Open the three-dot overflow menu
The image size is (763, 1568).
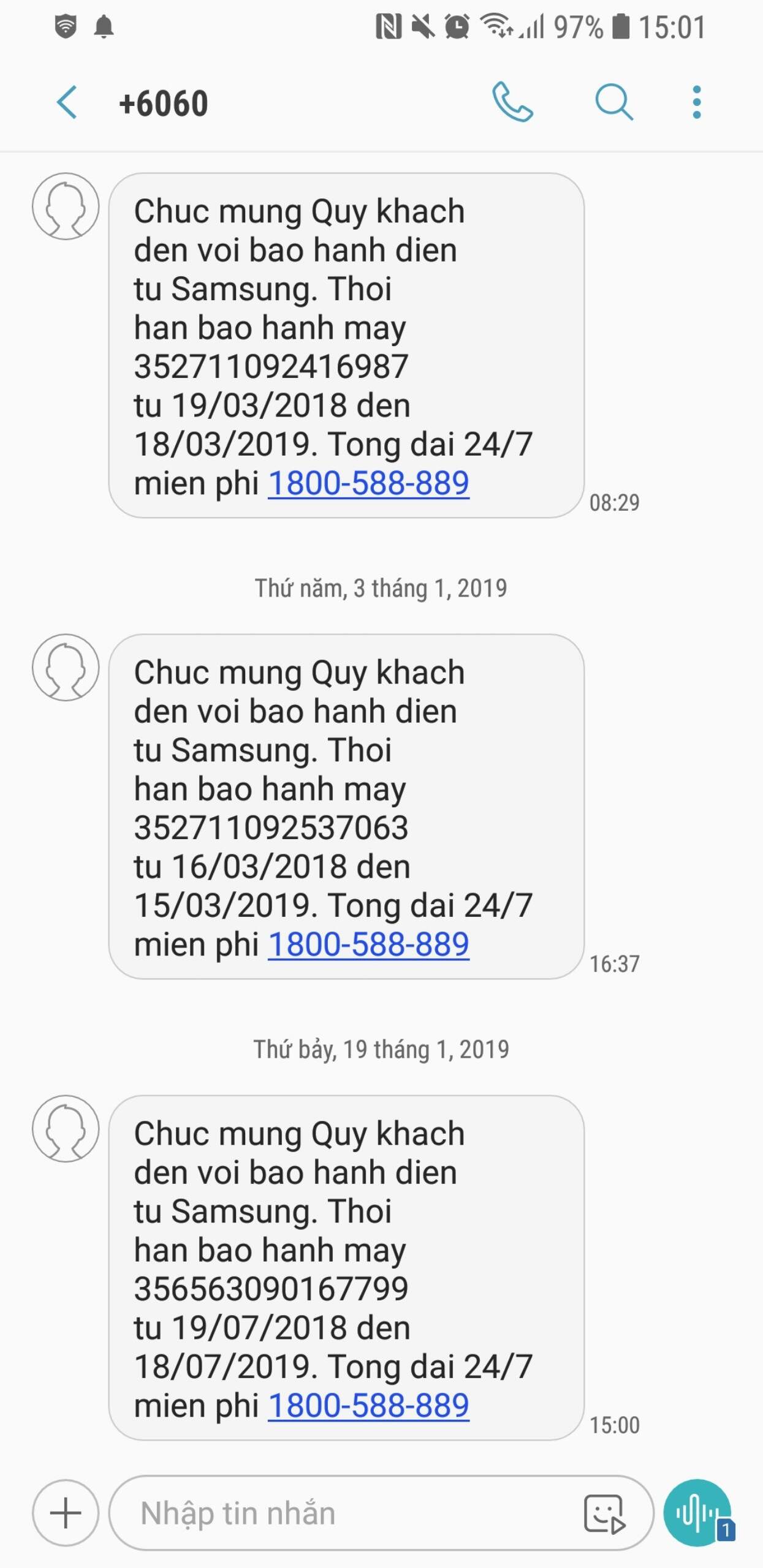tap(696, 102)
